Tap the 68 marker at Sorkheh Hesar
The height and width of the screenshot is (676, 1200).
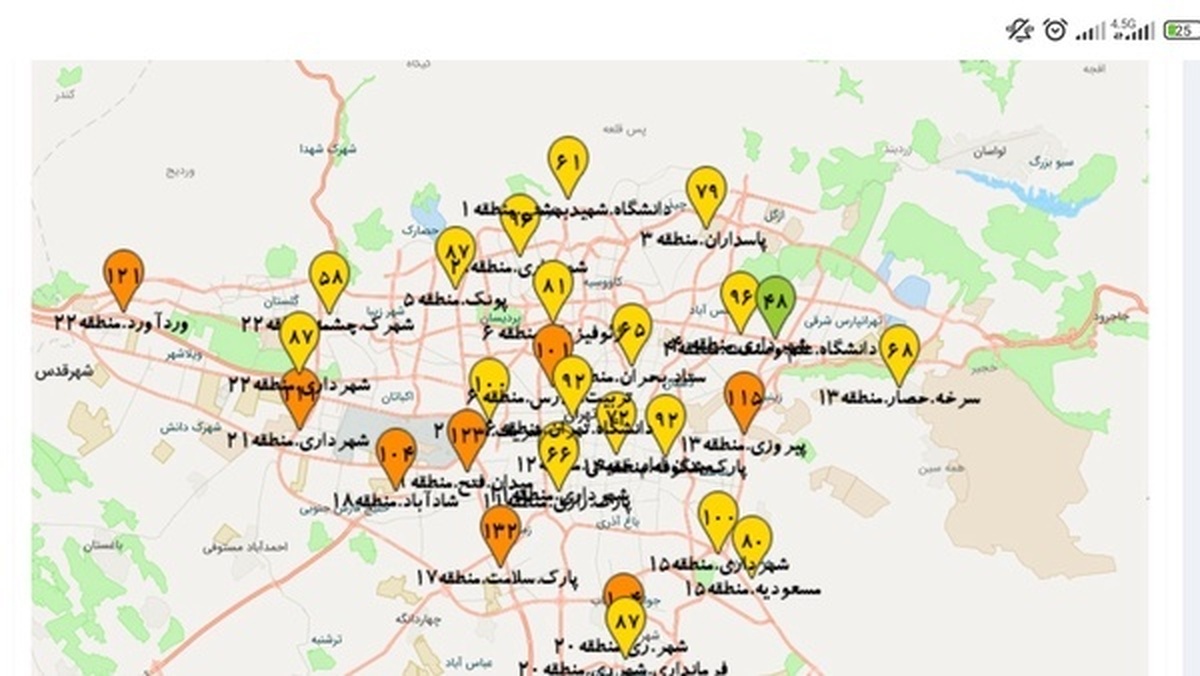900,350
